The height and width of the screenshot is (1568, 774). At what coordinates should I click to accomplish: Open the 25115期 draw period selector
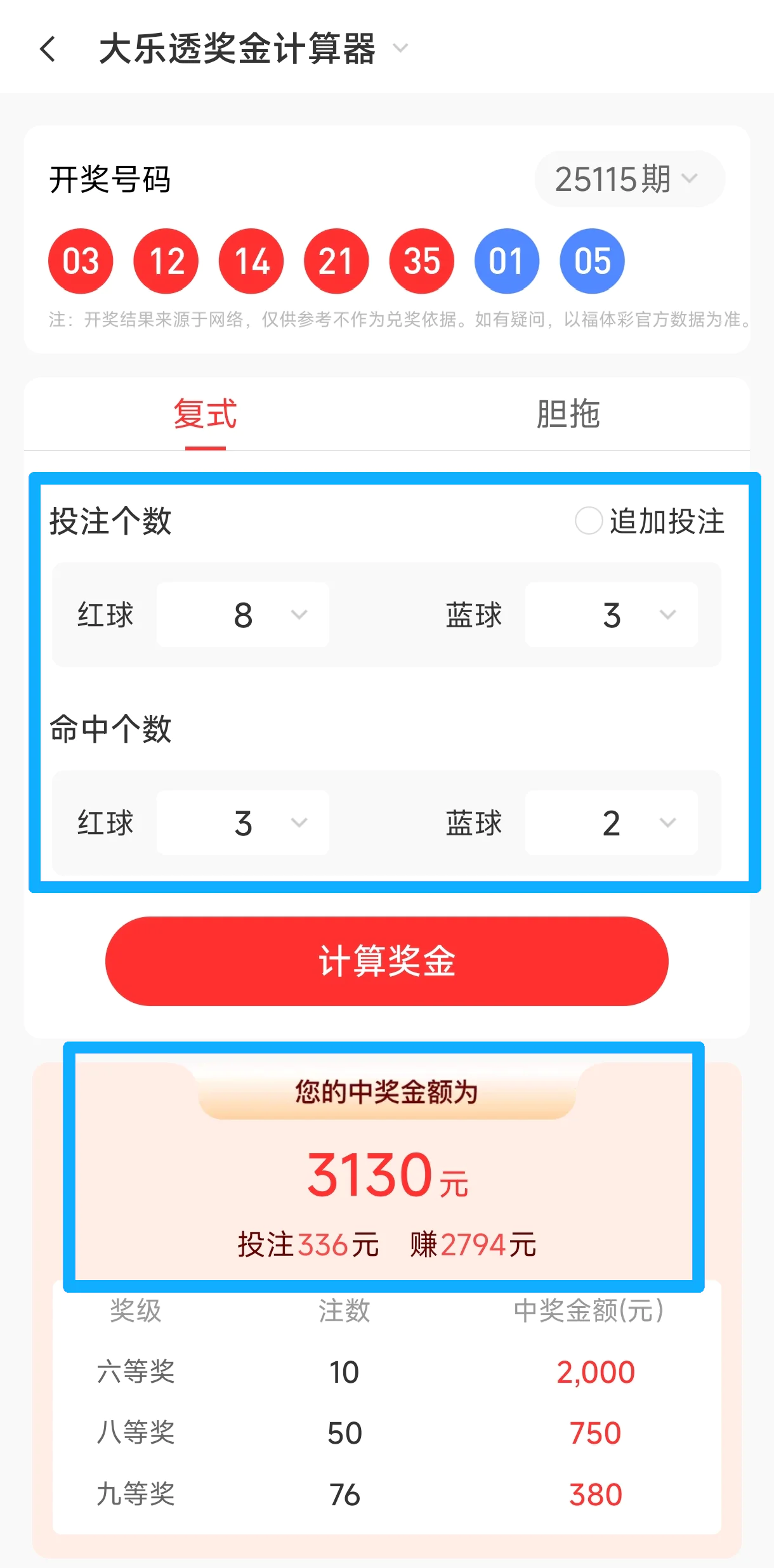(x=629, y=180)
